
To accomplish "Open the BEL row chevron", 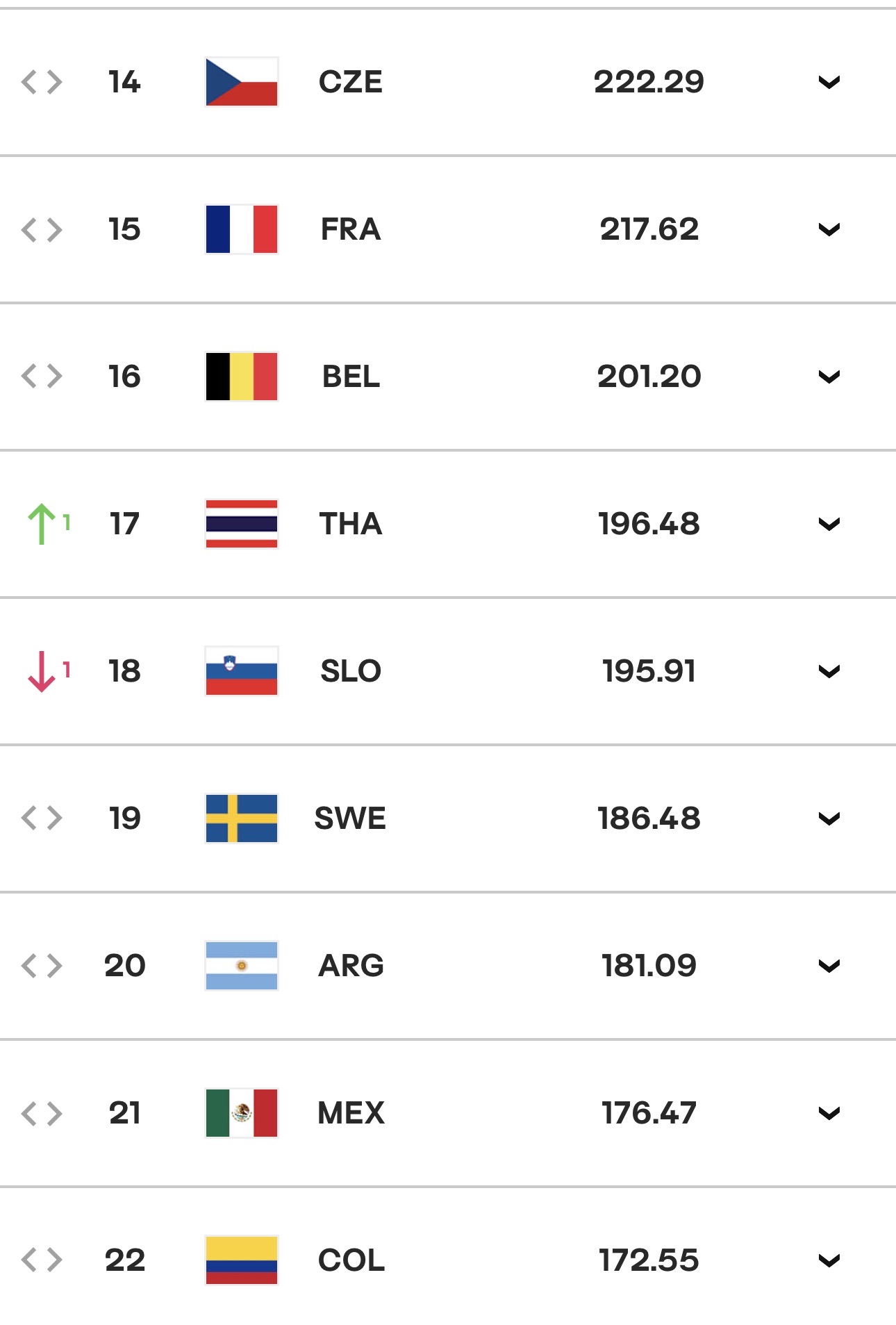I will (x=829, y=377).
